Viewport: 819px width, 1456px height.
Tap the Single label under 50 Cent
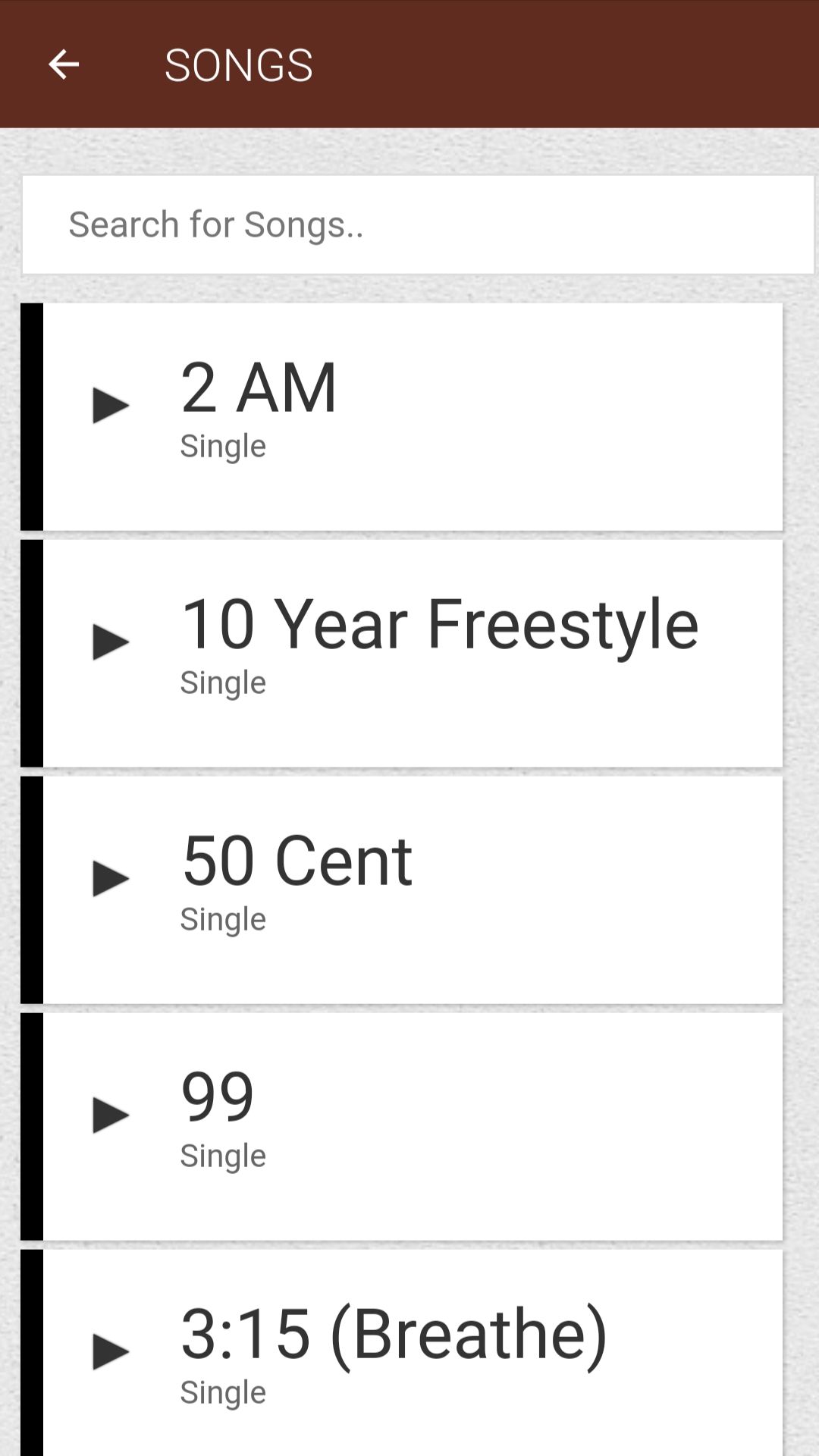[x=223, y=918]
